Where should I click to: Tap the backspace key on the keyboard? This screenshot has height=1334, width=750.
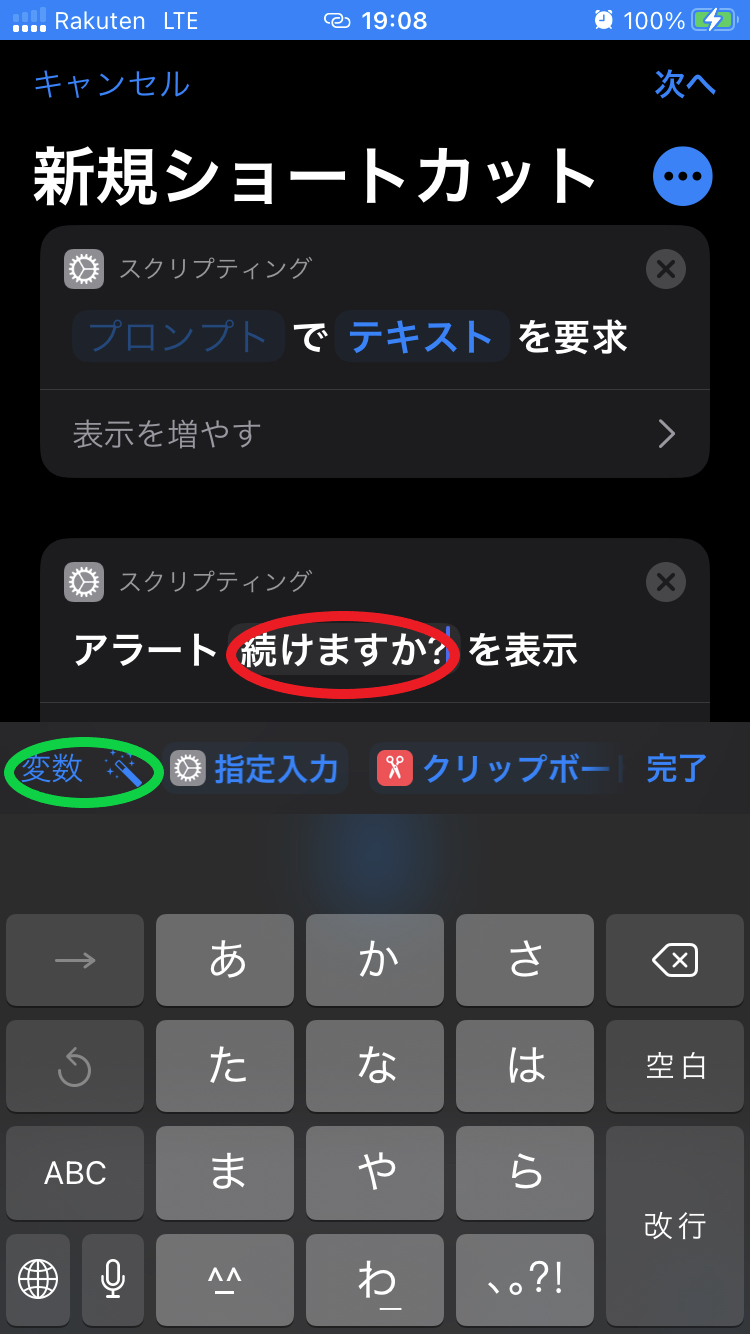(675, 960)
